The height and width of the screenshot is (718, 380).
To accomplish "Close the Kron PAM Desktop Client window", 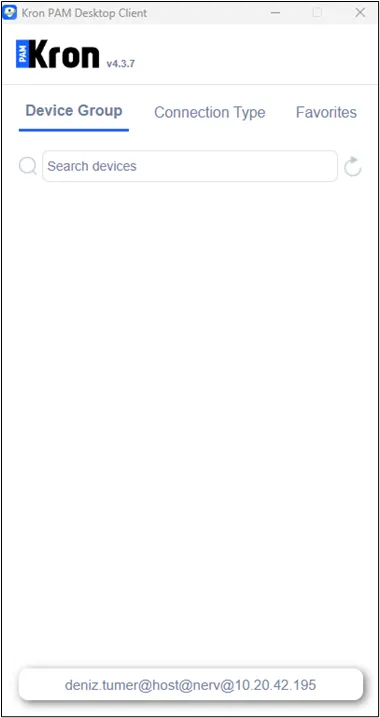I will (360, 13).
